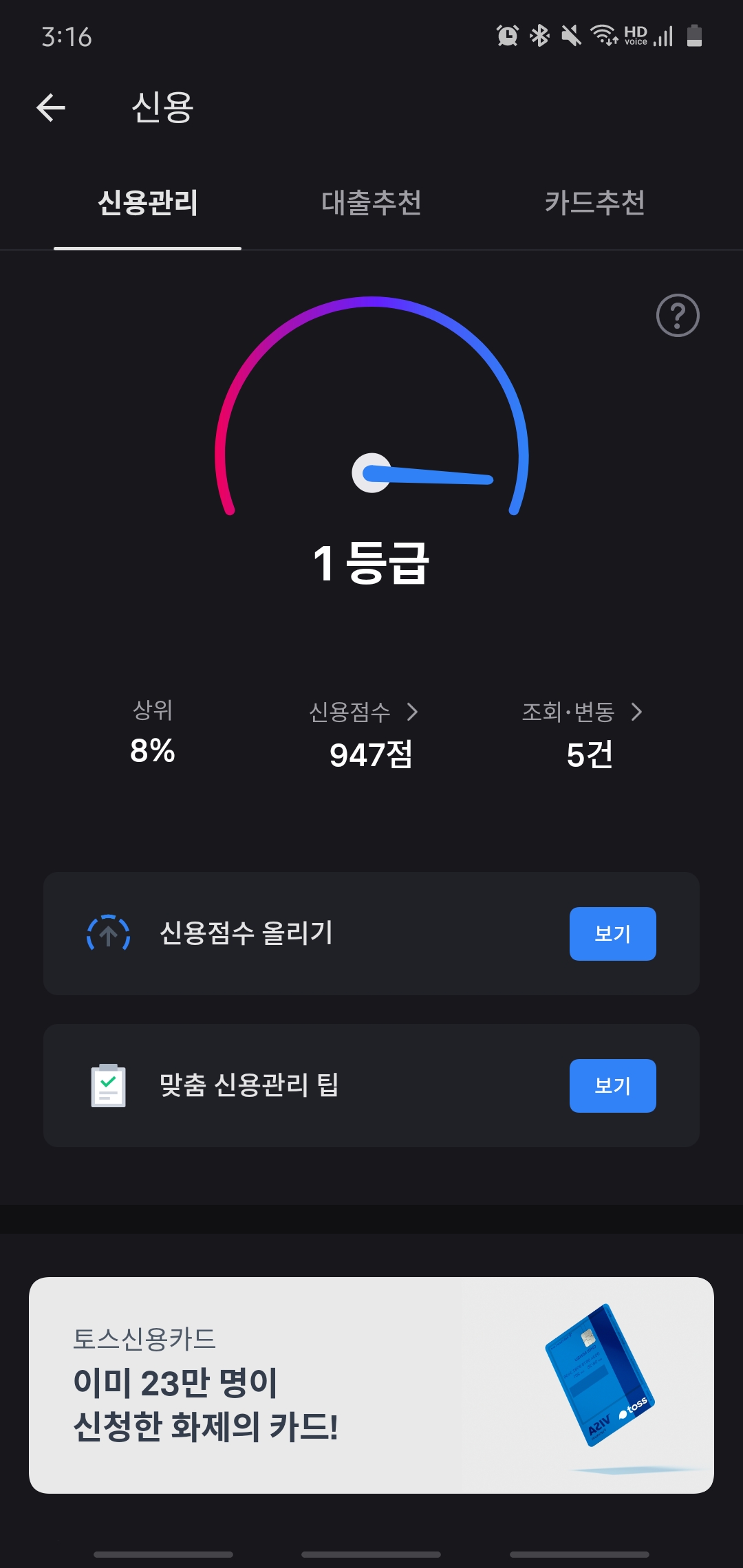Switch to the 카드추천 tab
The height and width of the screenshot is (1568, 743).
coord(594,203)
